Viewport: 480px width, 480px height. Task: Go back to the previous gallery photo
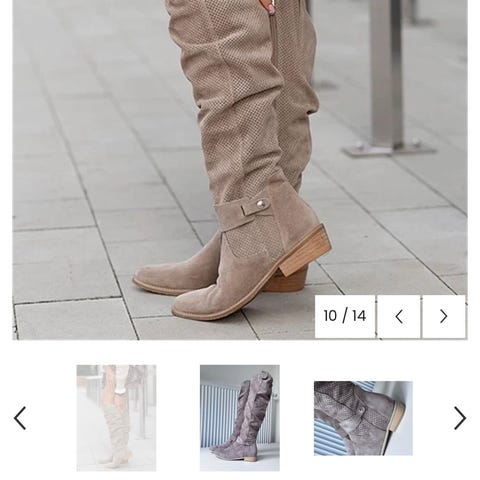399,316
